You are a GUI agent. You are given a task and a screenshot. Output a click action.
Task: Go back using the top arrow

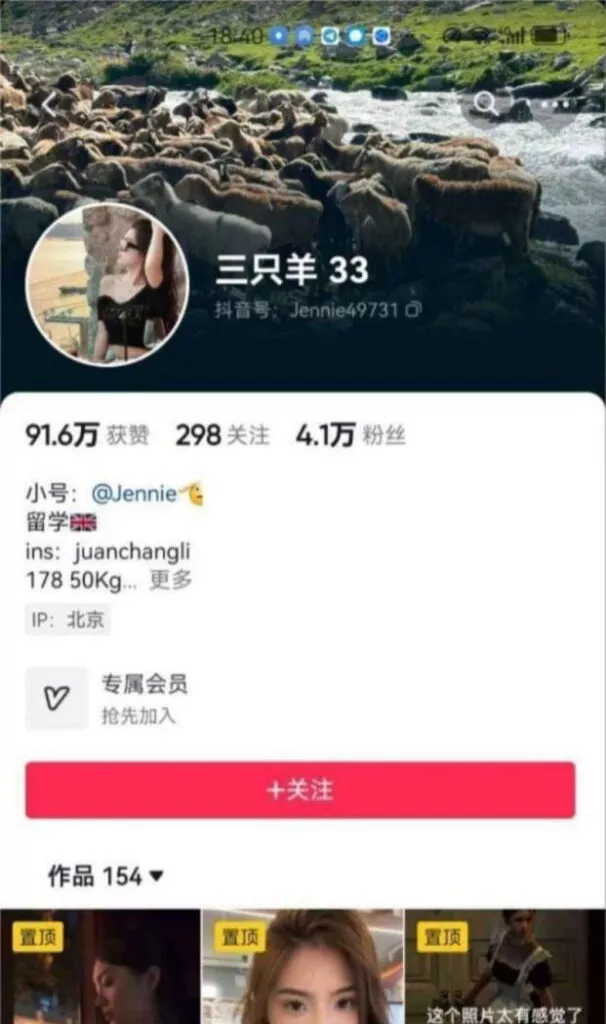(x=50, y=102)
